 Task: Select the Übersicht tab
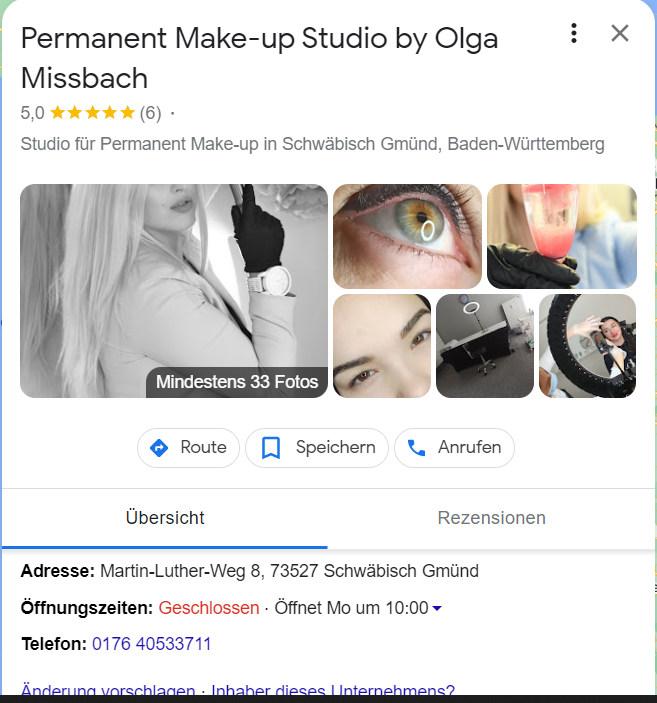click(165, 518)
